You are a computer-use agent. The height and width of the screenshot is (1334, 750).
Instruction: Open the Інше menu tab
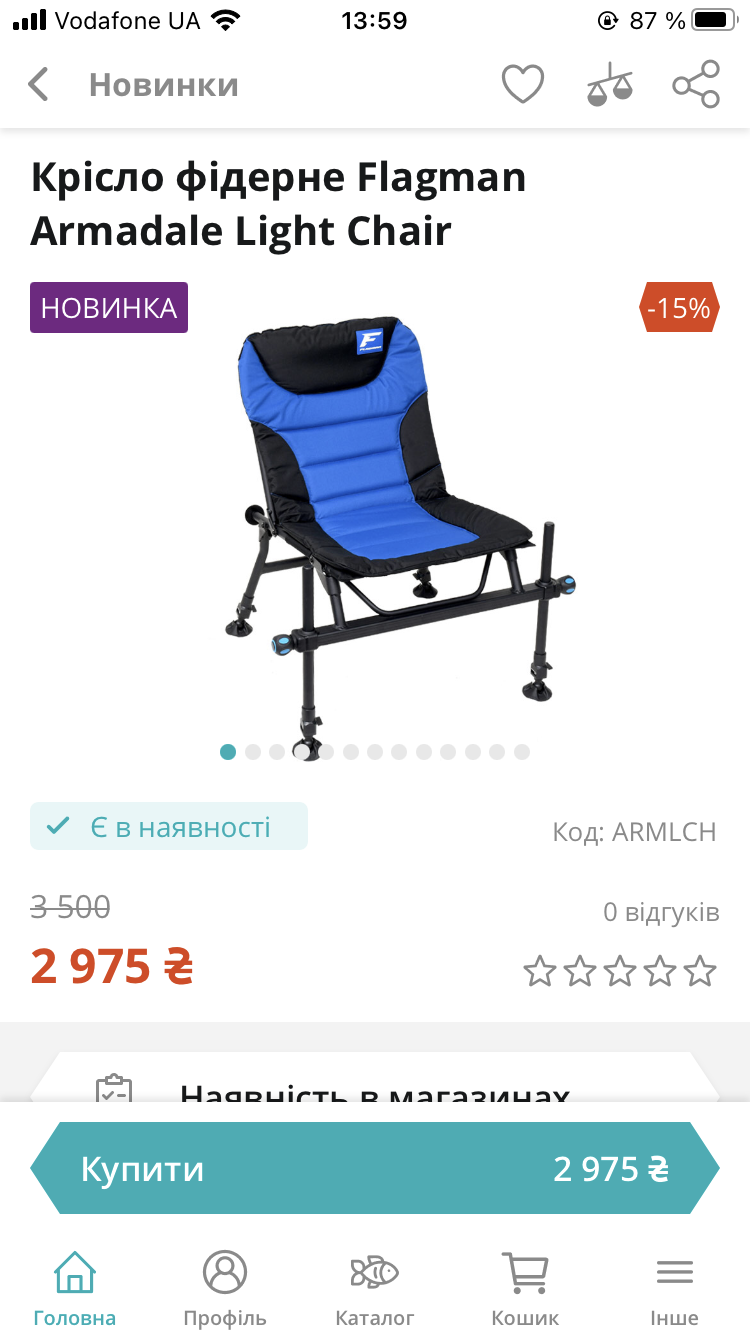click(675, 1288)
